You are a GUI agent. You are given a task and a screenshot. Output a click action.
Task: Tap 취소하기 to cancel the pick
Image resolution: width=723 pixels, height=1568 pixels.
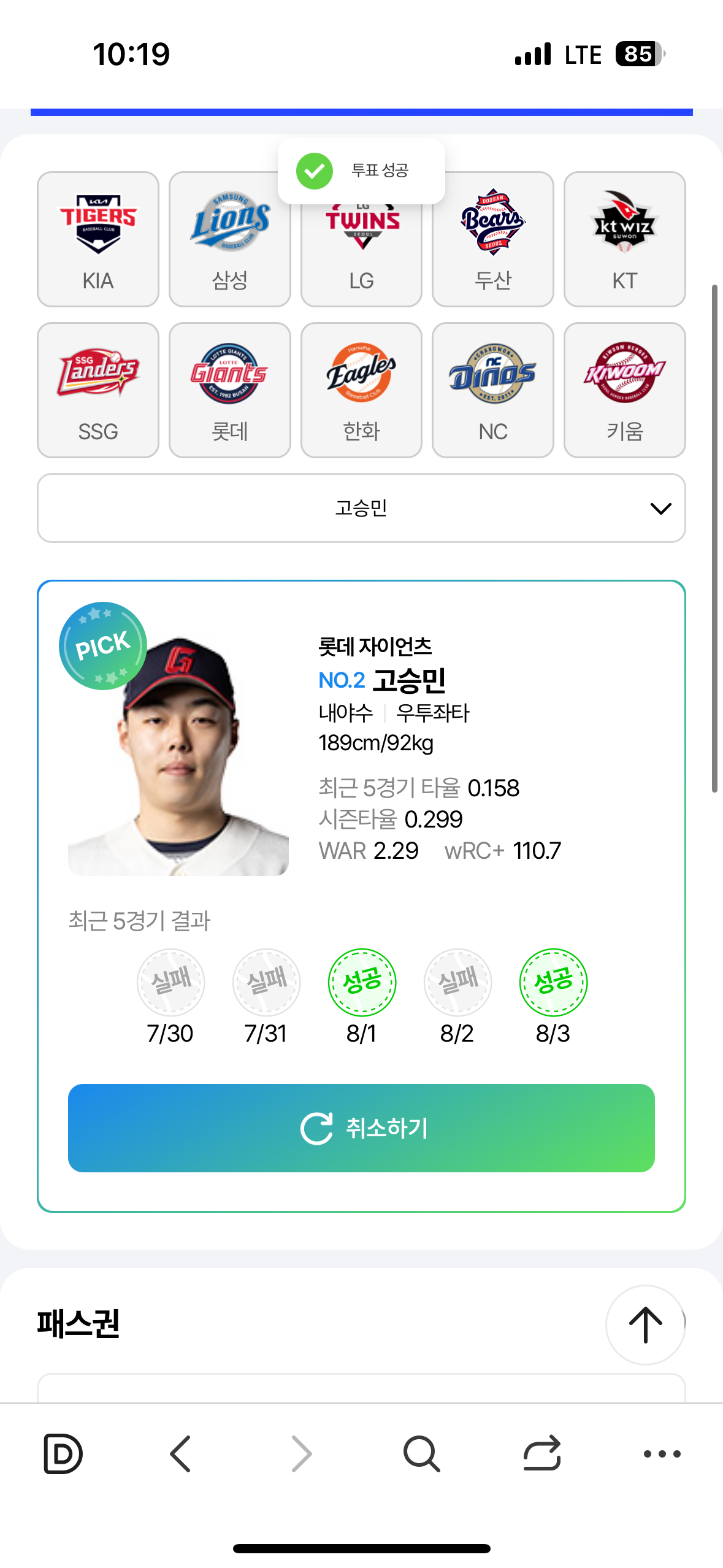point(361,1128)
